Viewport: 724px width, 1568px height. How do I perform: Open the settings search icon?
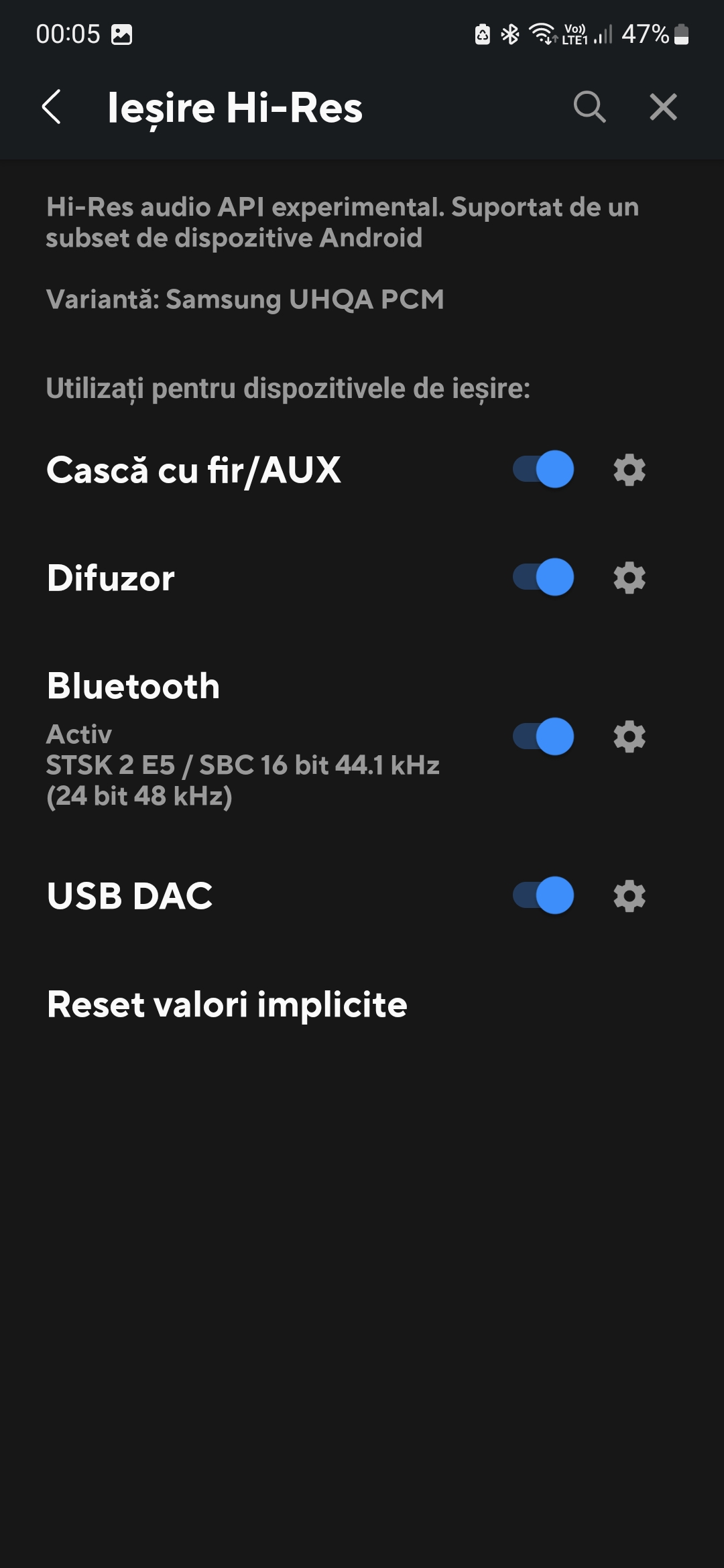pos(589,107)
